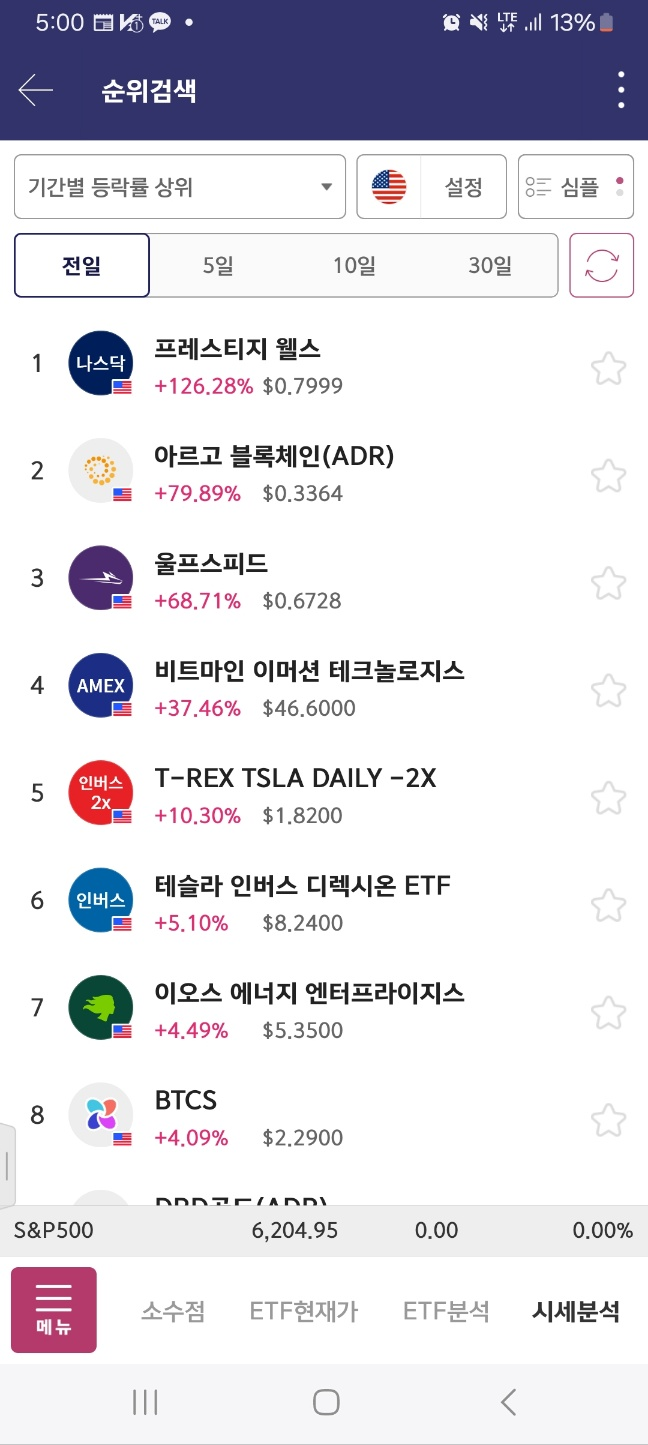Switch to the ETF현재가 tab
The image size is (648, 1445).
304,1311
